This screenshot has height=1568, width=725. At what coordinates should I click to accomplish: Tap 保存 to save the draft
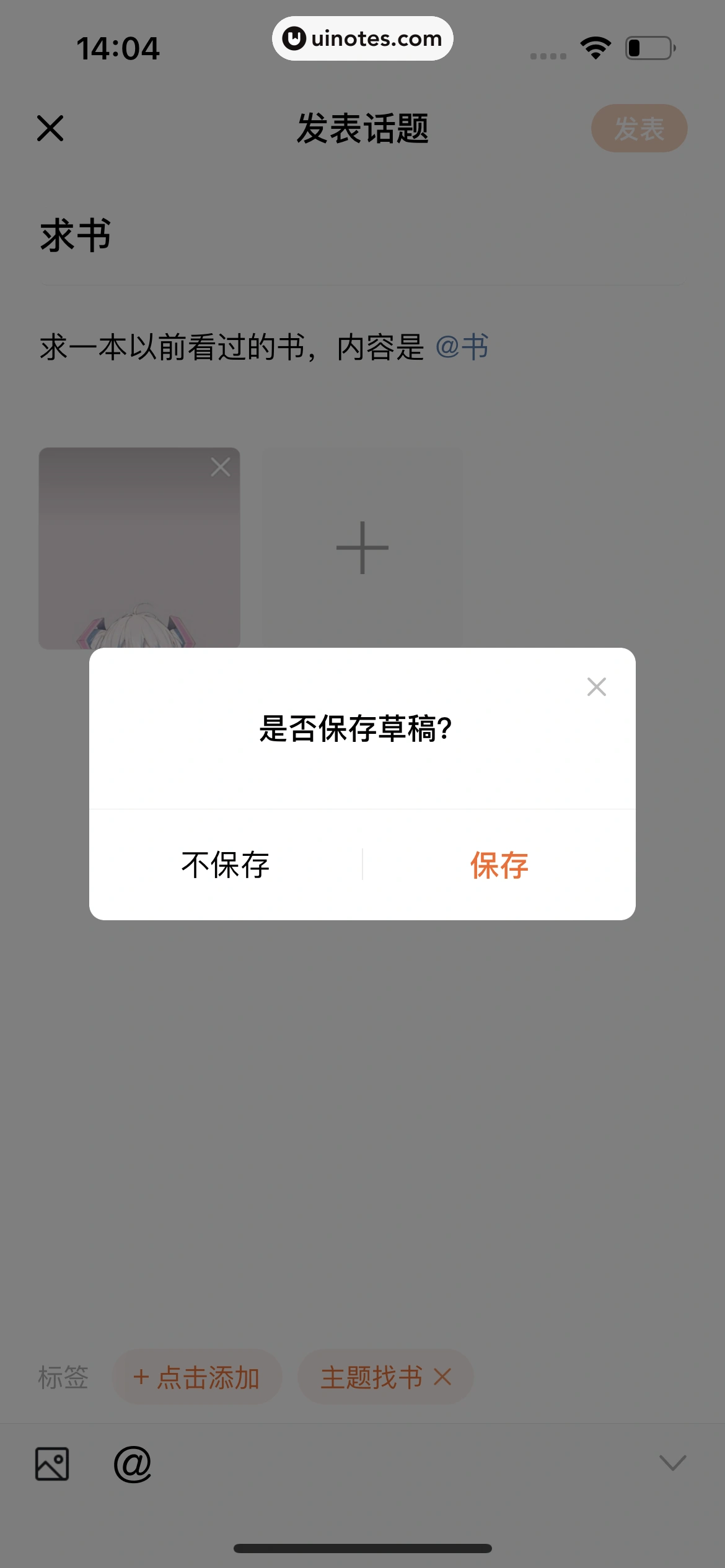click(499, 865)
